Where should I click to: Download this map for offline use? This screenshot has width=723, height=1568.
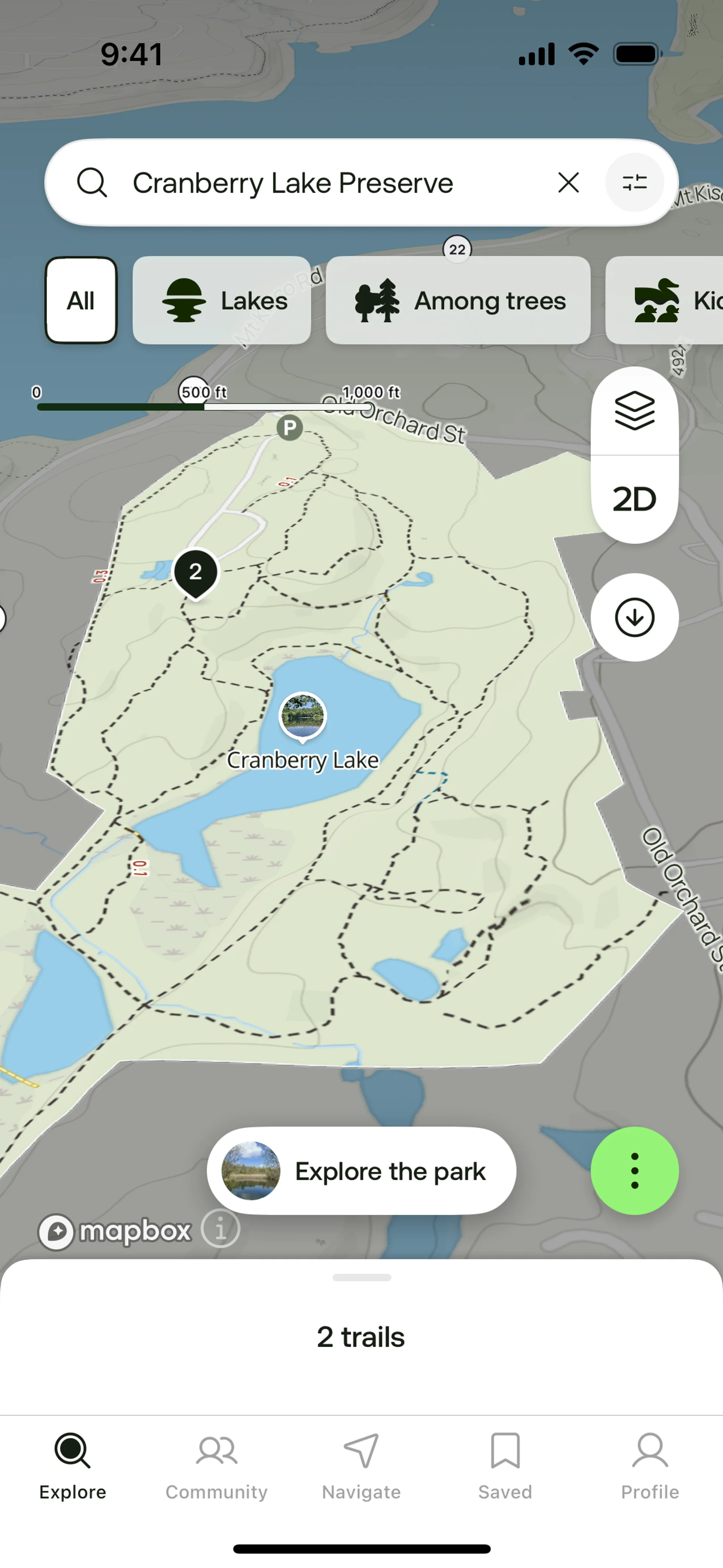point(634,617)
